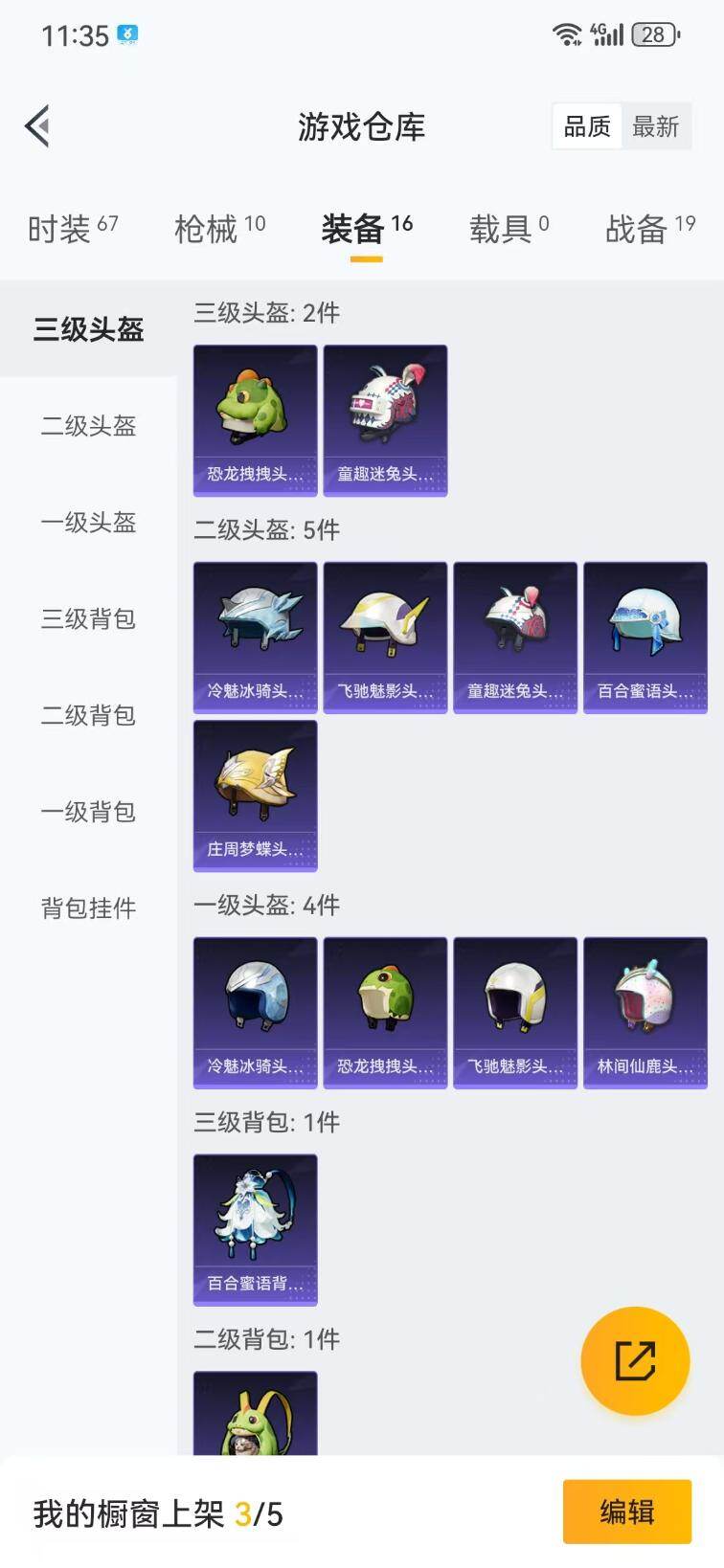Enable 品质 sorting mode
The image size is (724, 1568).
coord(586,125)
